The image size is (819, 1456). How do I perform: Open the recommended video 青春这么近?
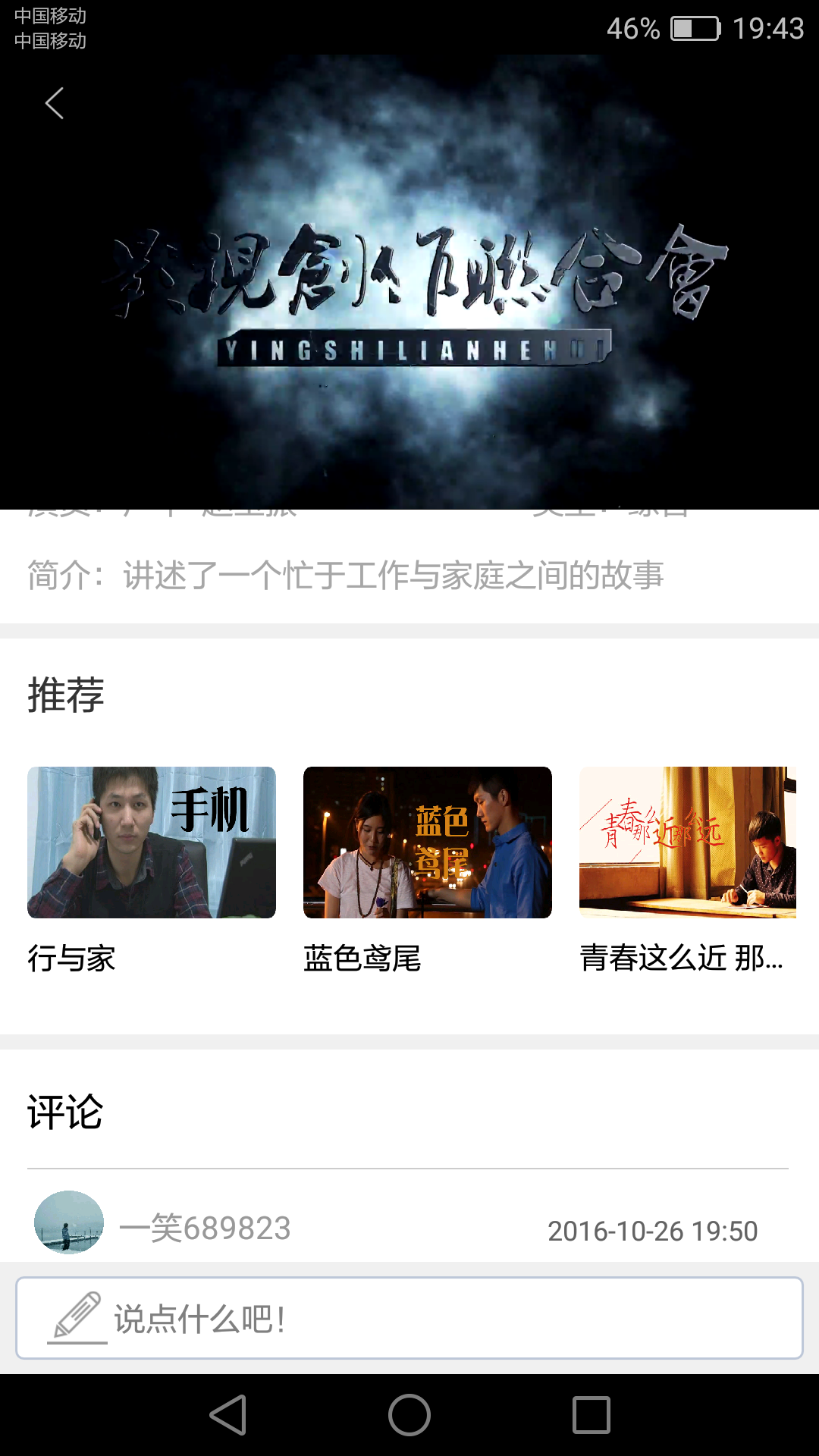687,843
